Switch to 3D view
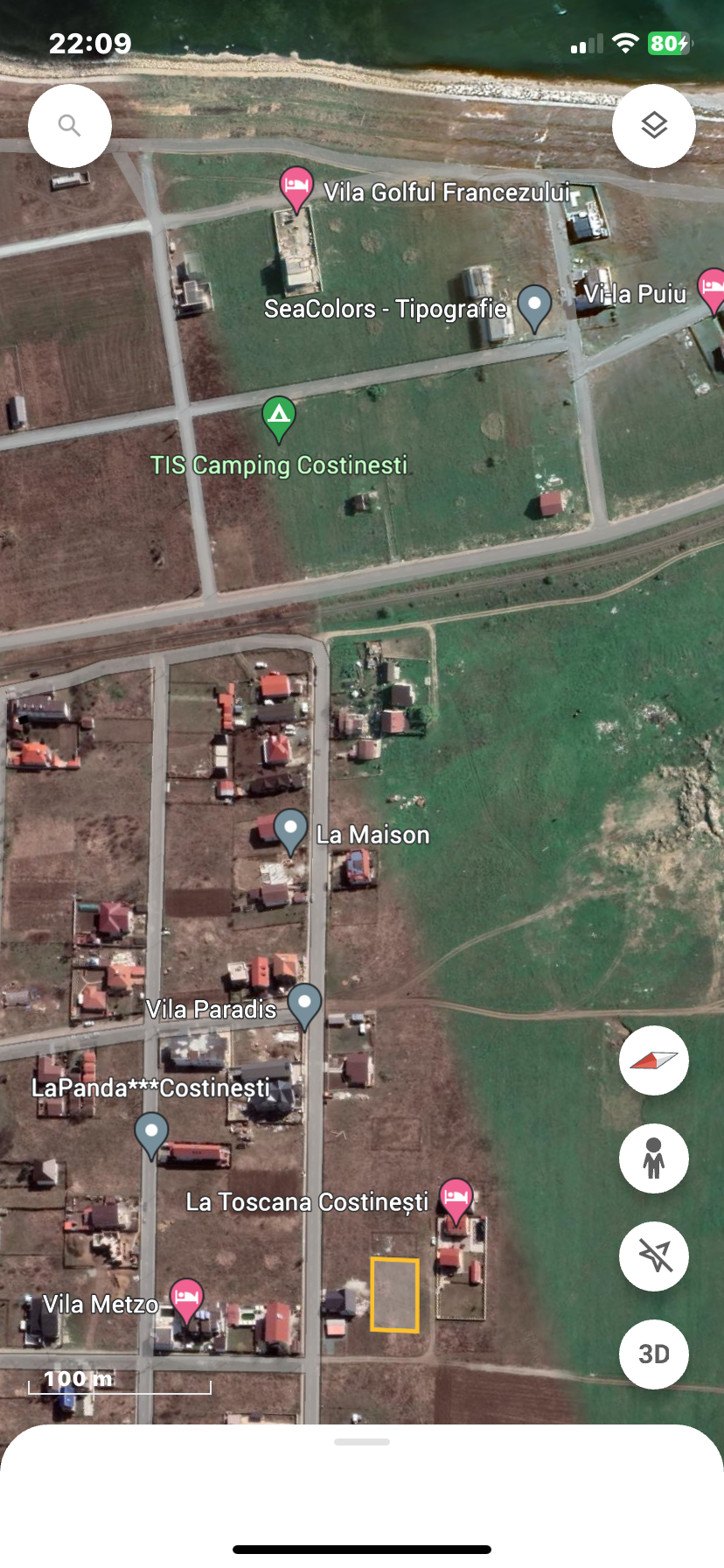The height and width of the screenshot is (1568, 724). point(654,1354)
